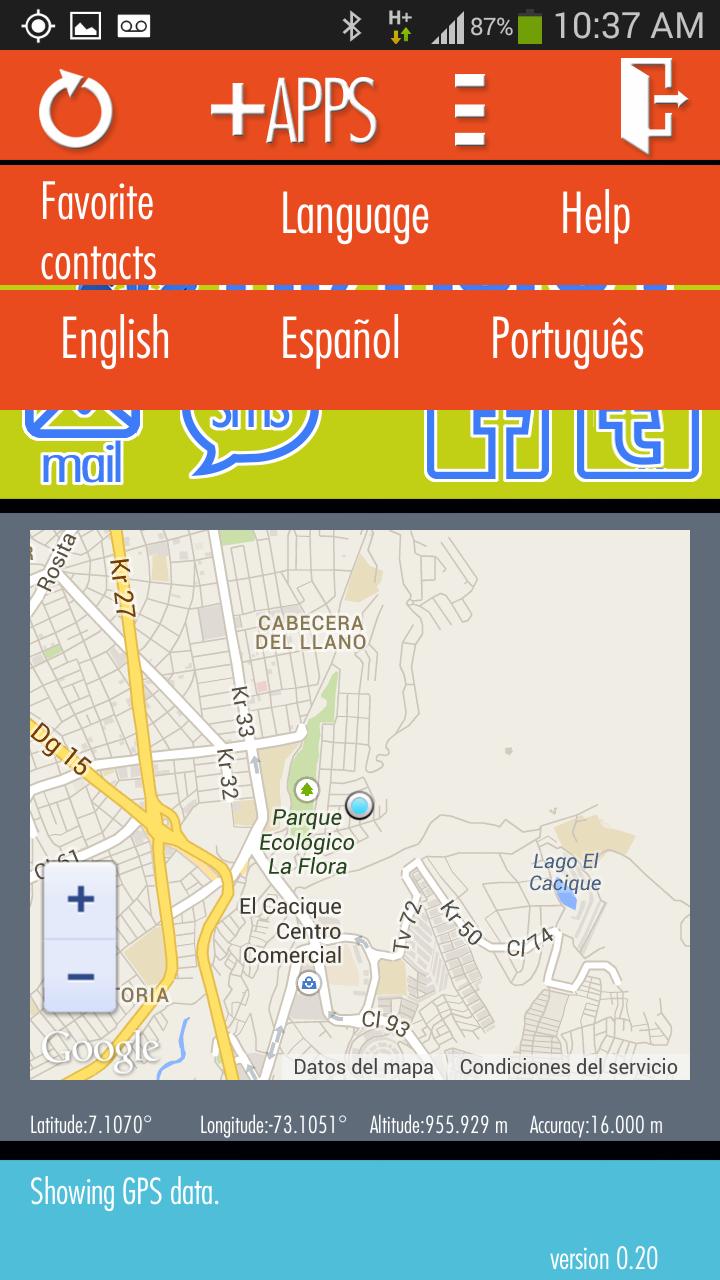Open Datos del mapa link
Screen dimensions: 720x1280
click(x=364, y=1067)
